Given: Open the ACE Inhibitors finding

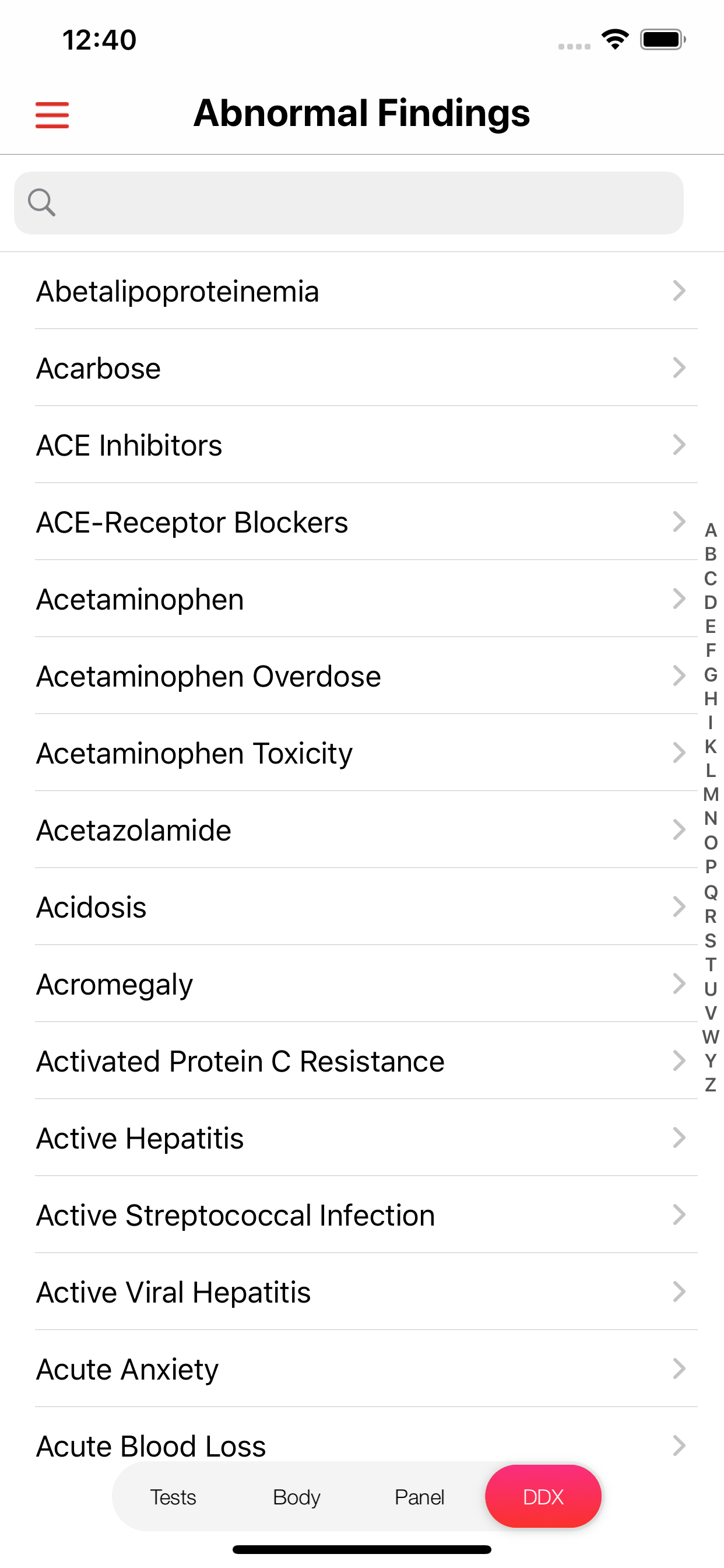Looking at the screenshot, I should 362,445.
